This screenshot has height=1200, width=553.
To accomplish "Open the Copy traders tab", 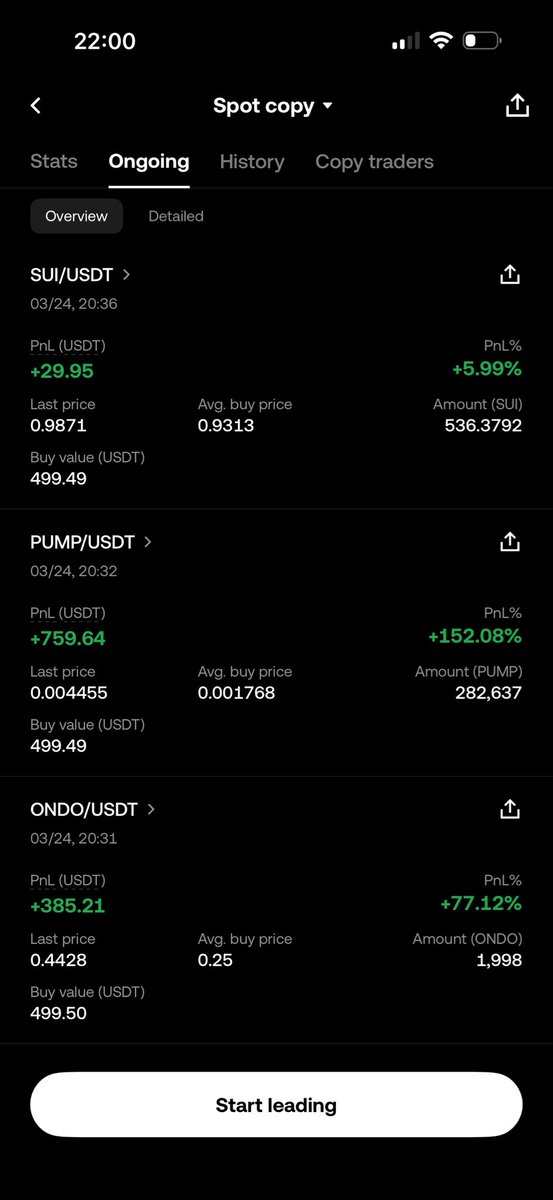I will pos(374,161).
